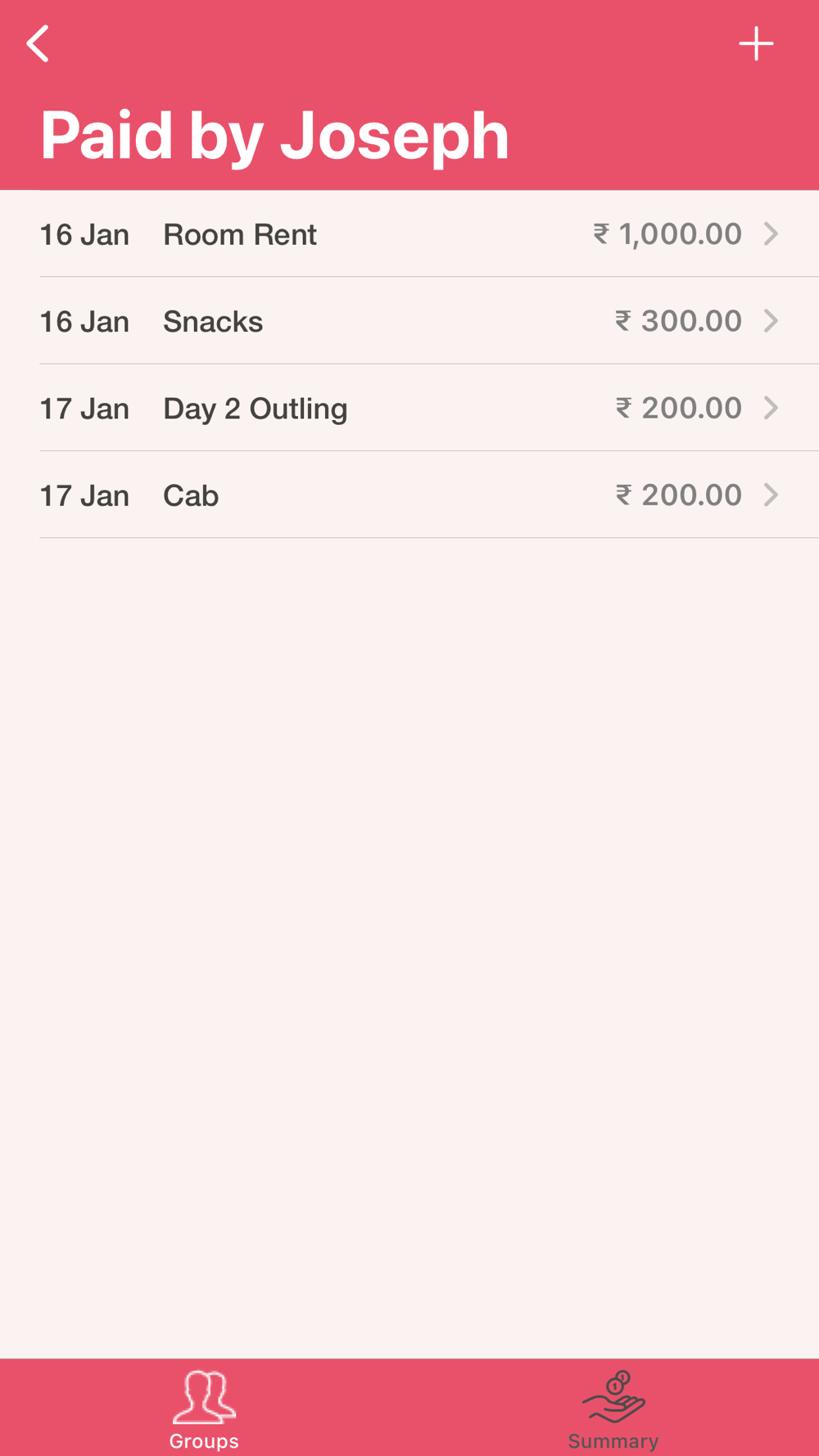819x1456 pixels.
Task: Open the Cab expense details
Action: (409, 495)
